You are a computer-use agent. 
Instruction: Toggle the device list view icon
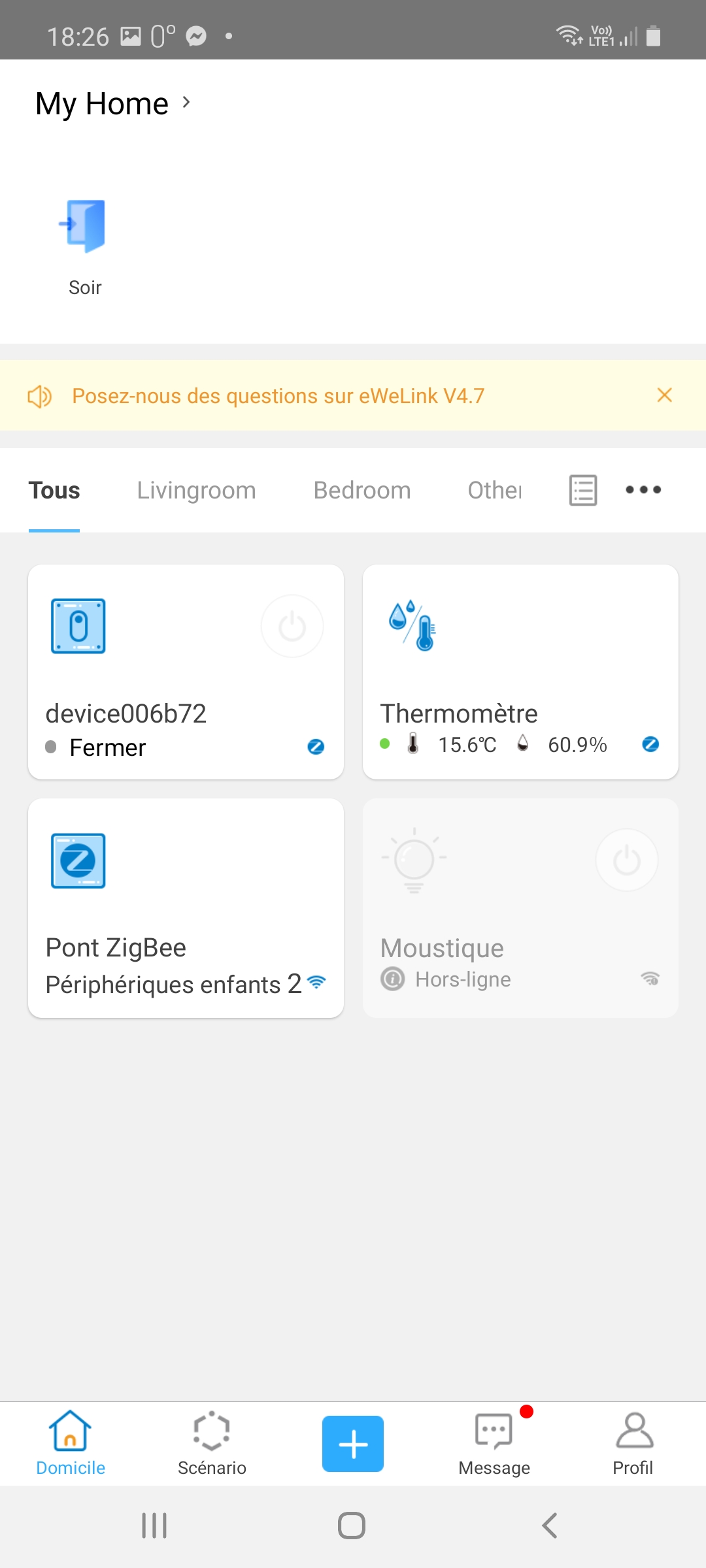583,490
